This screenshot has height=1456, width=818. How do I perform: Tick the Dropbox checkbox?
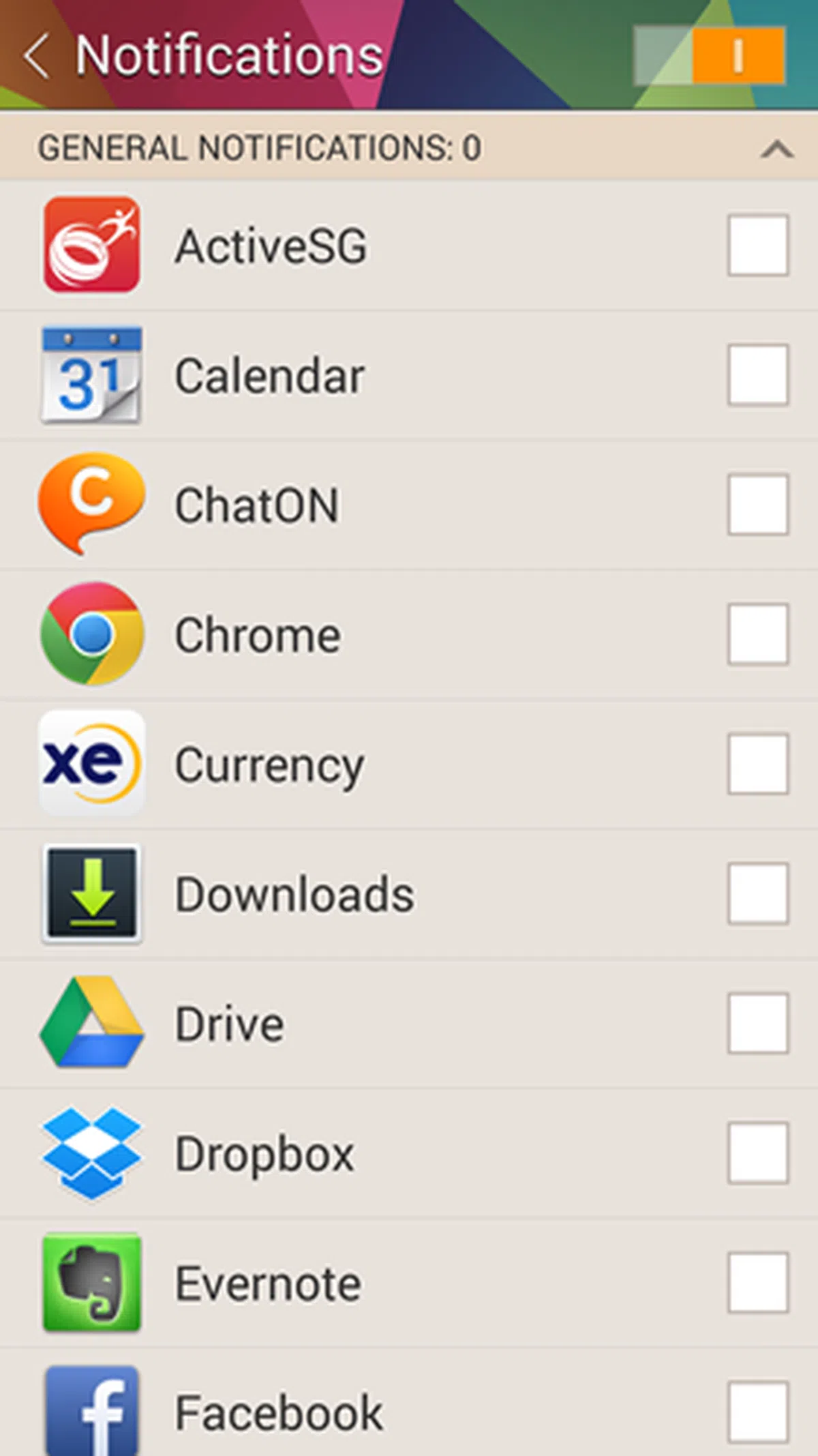click(x=758, y=1153)
